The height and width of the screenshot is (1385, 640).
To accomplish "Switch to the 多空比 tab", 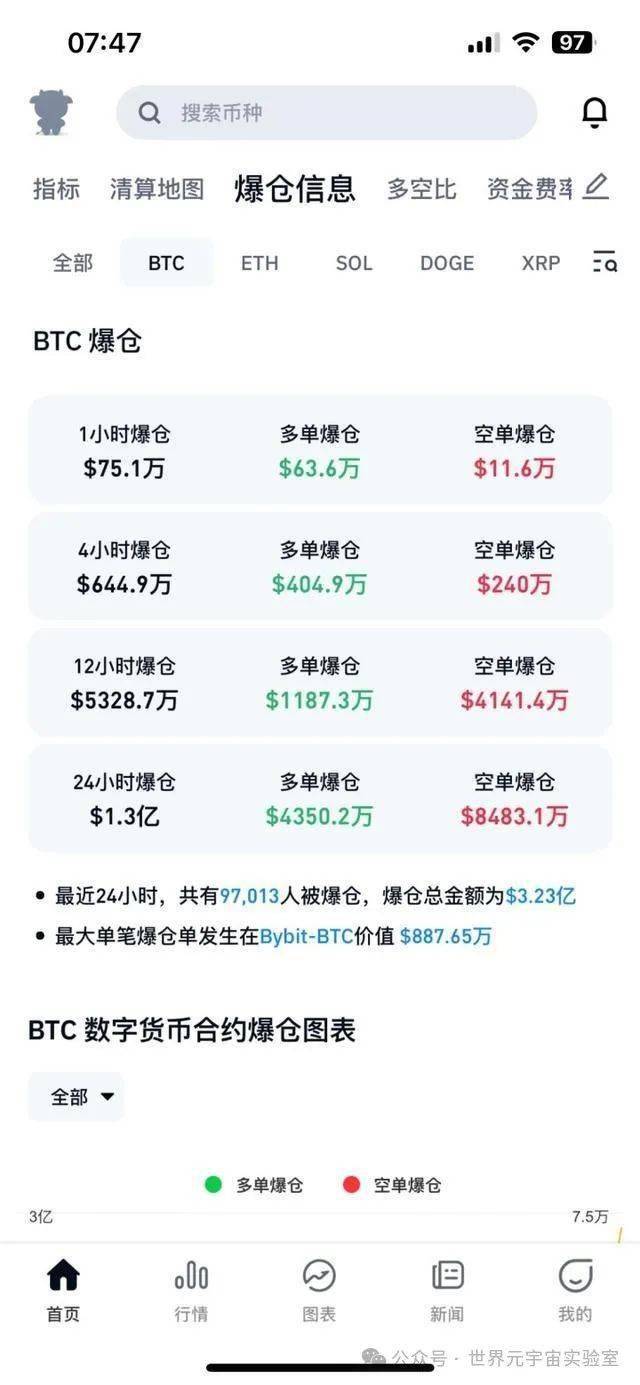I will 421,189.
